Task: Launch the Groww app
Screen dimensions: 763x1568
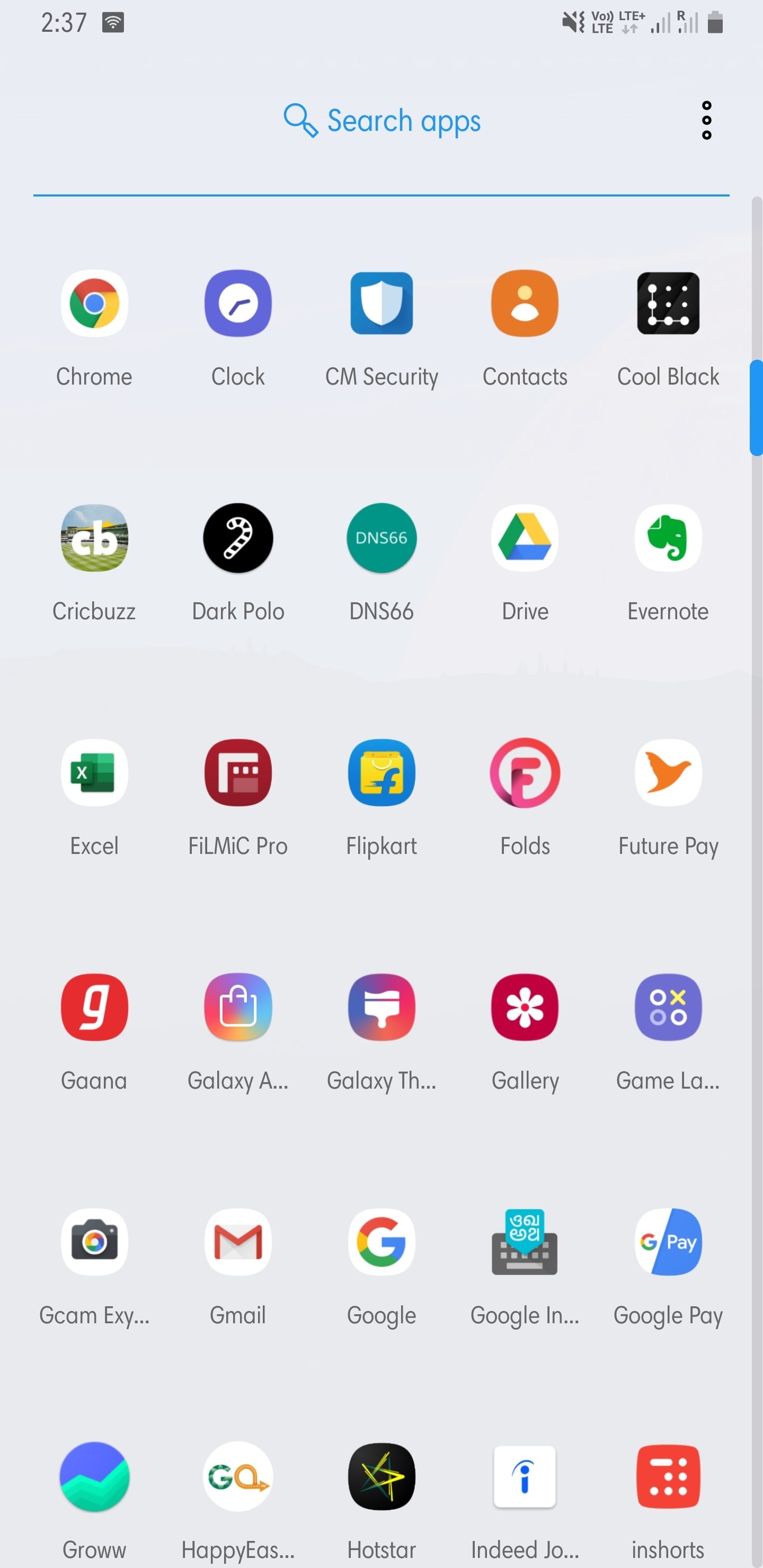Action: pyautogui.click(x=94, y=1476)
